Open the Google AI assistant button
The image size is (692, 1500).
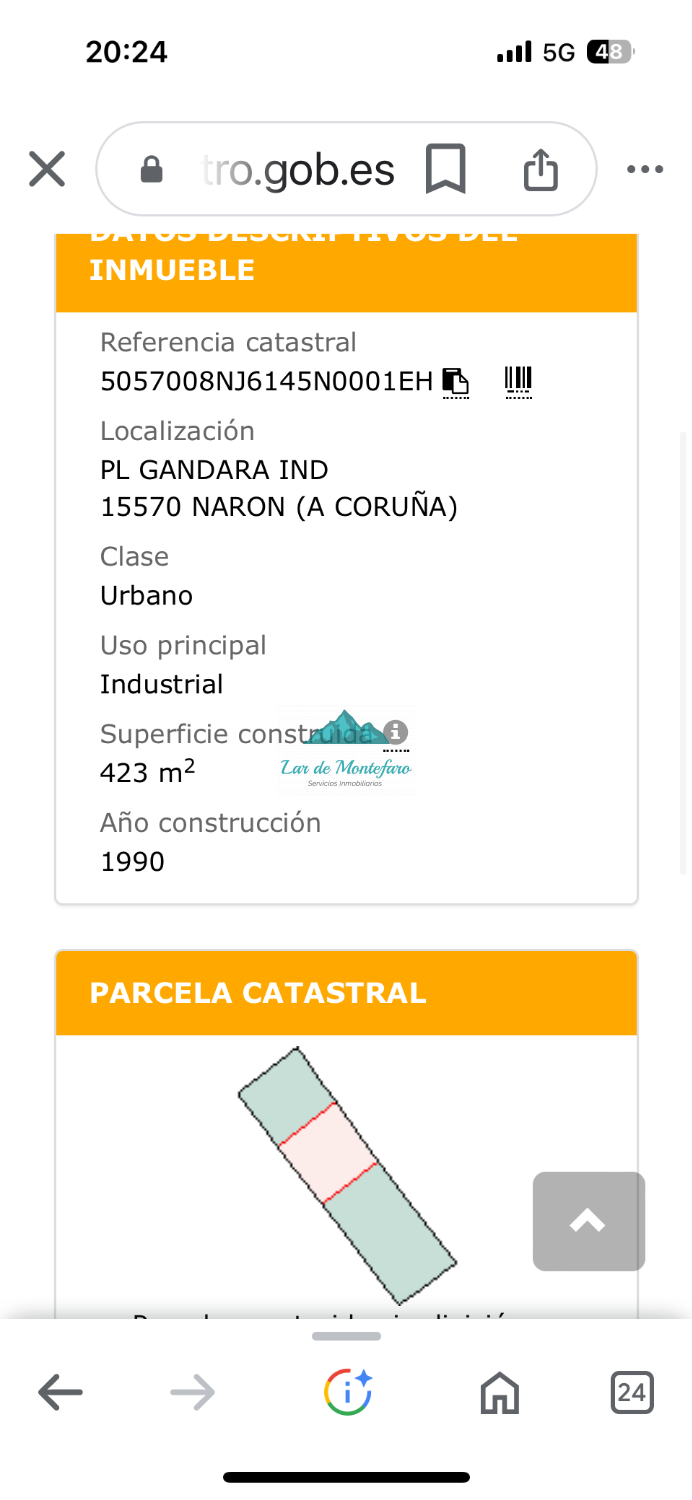[x=347, y=1392]
